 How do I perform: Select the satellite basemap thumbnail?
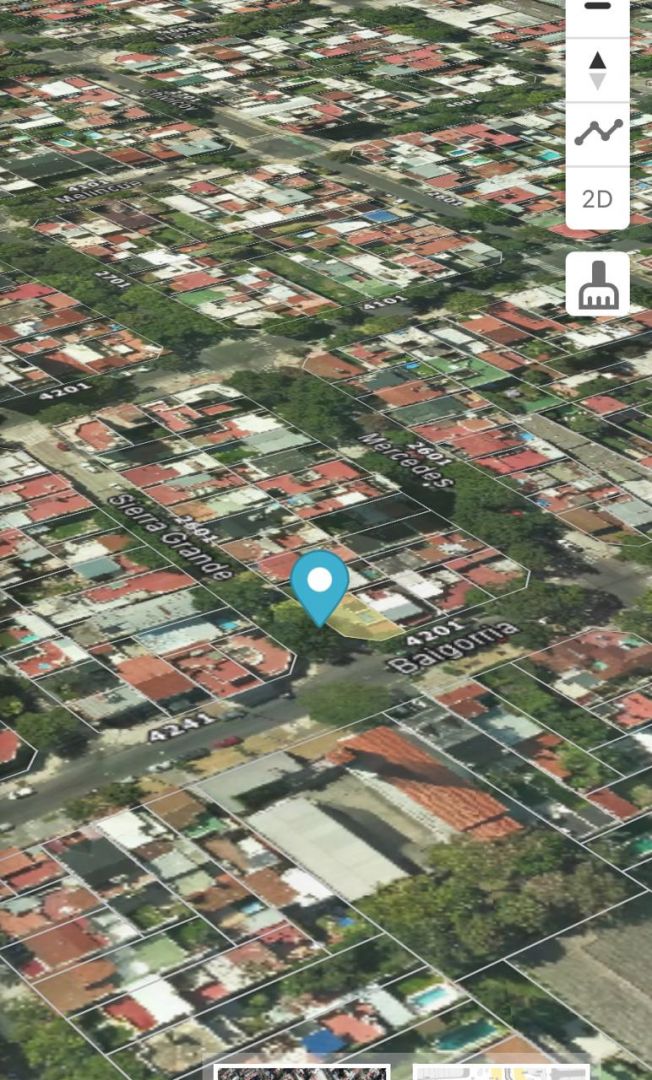[x=301, y=1073]
